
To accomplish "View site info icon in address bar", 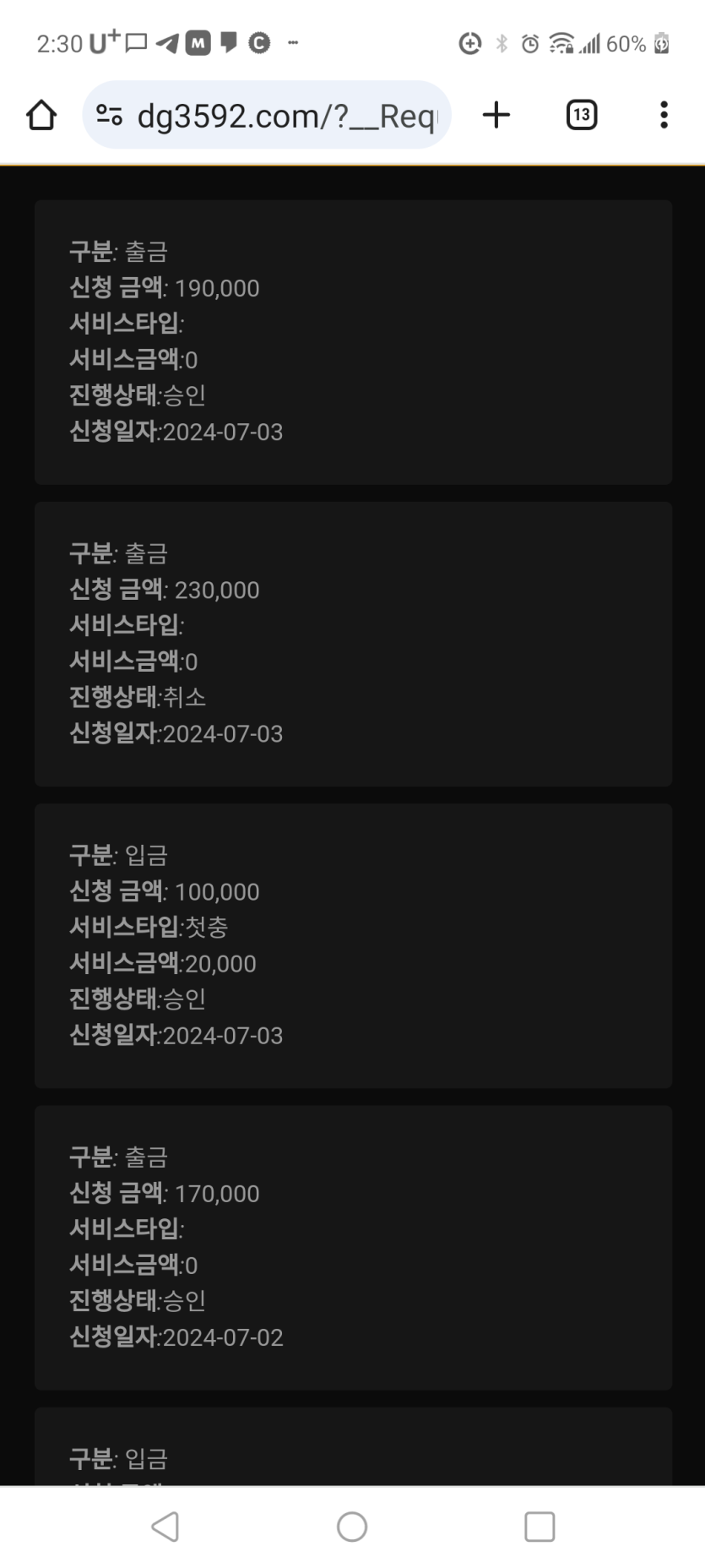I will coord(110,115).
